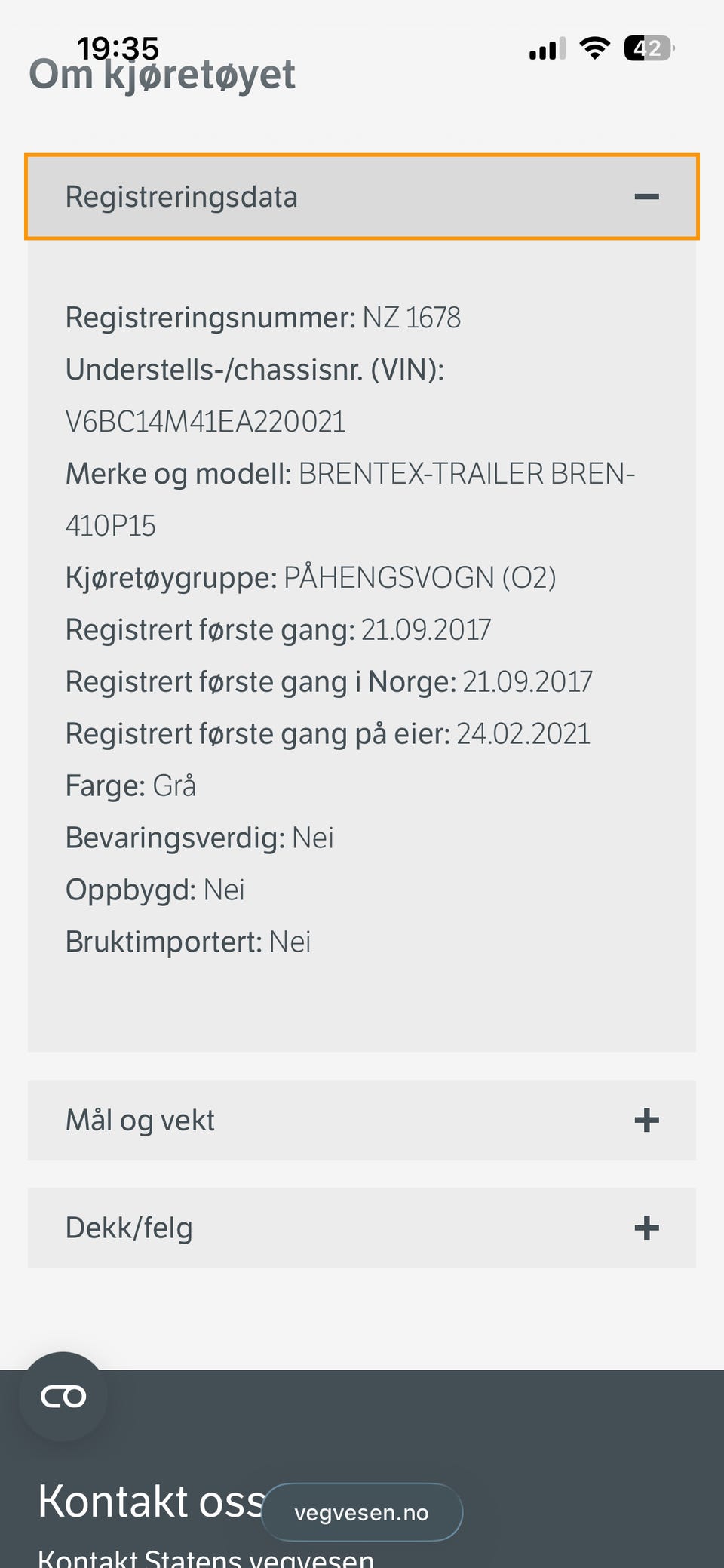Select the Kontakt oss heading

click(151, 1501)
